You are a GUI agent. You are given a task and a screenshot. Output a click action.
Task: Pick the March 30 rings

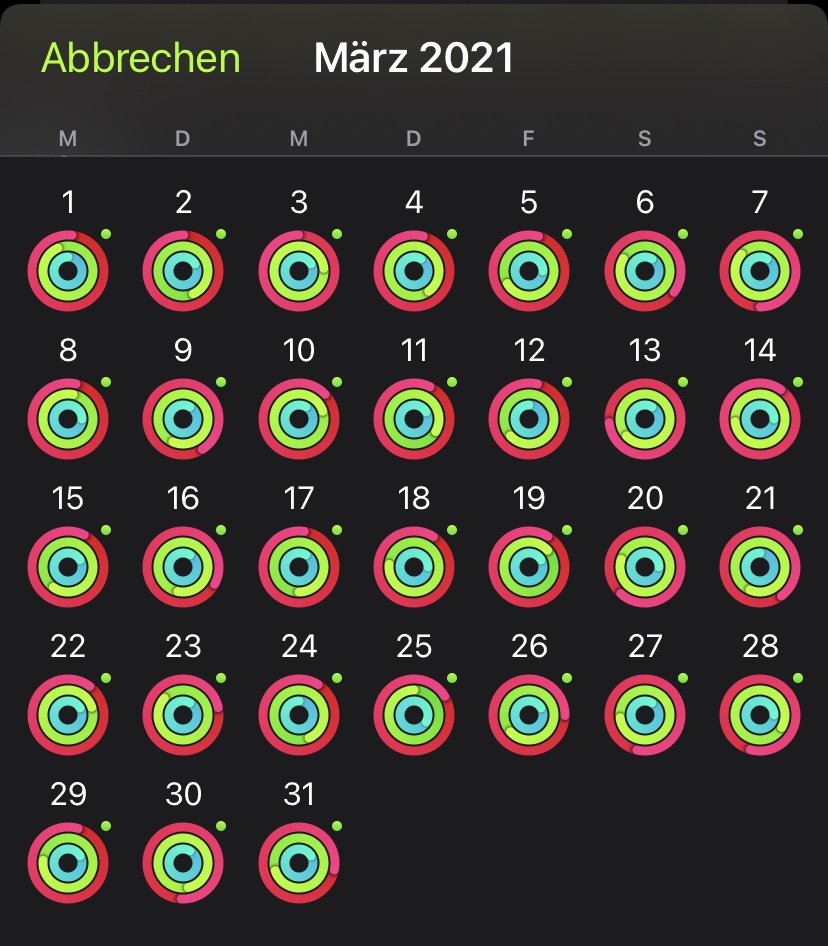tap(183, 863)
